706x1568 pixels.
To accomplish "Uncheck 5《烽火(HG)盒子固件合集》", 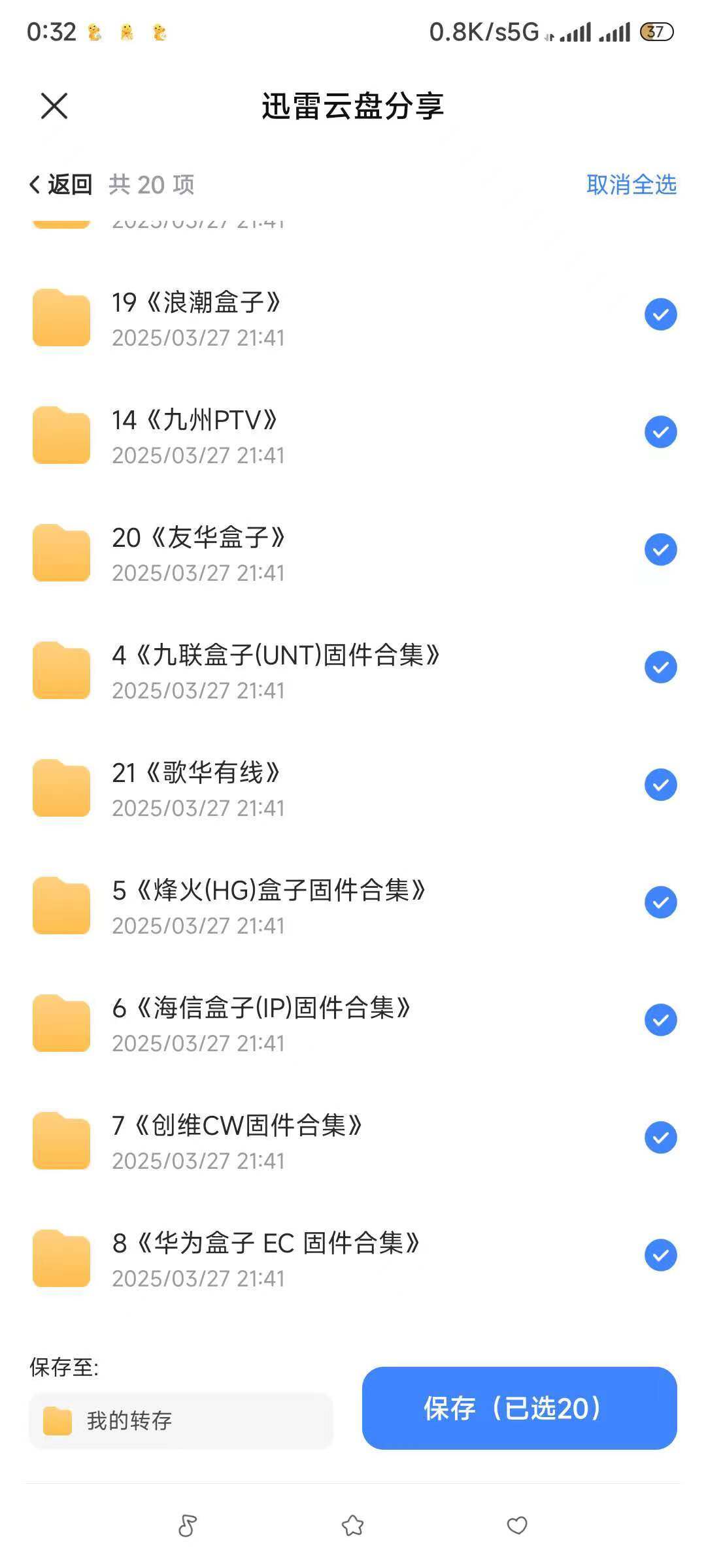I will pos(660,902).
